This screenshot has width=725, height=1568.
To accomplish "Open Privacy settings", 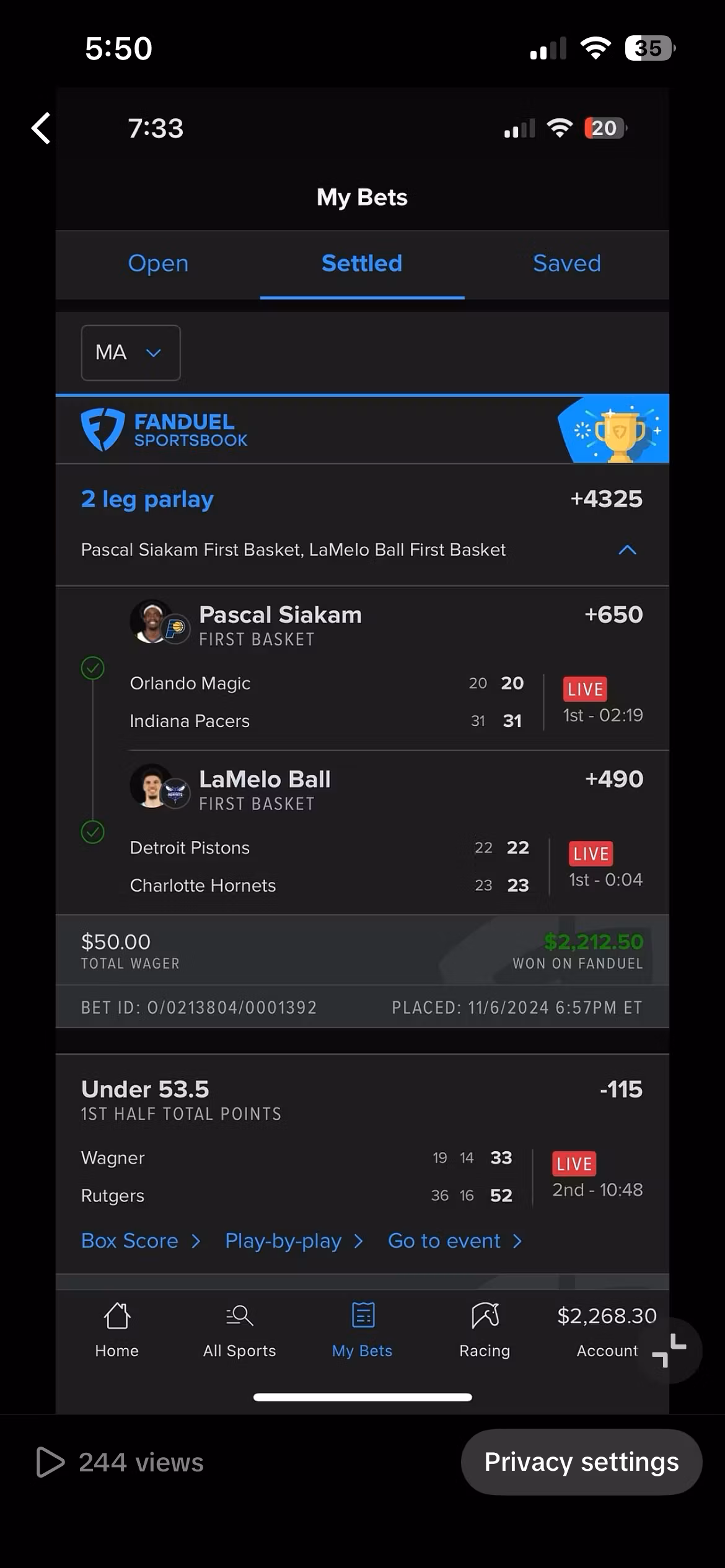I will [581, 1462].
